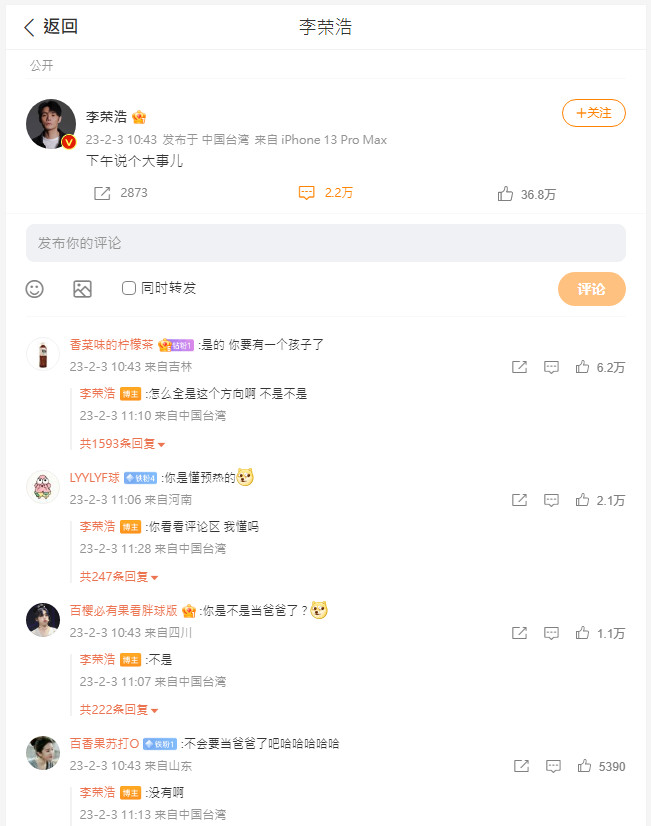651x826 pixels.
Task: Expand 共1593条回复 replies
Action: [x=122, y=444]
